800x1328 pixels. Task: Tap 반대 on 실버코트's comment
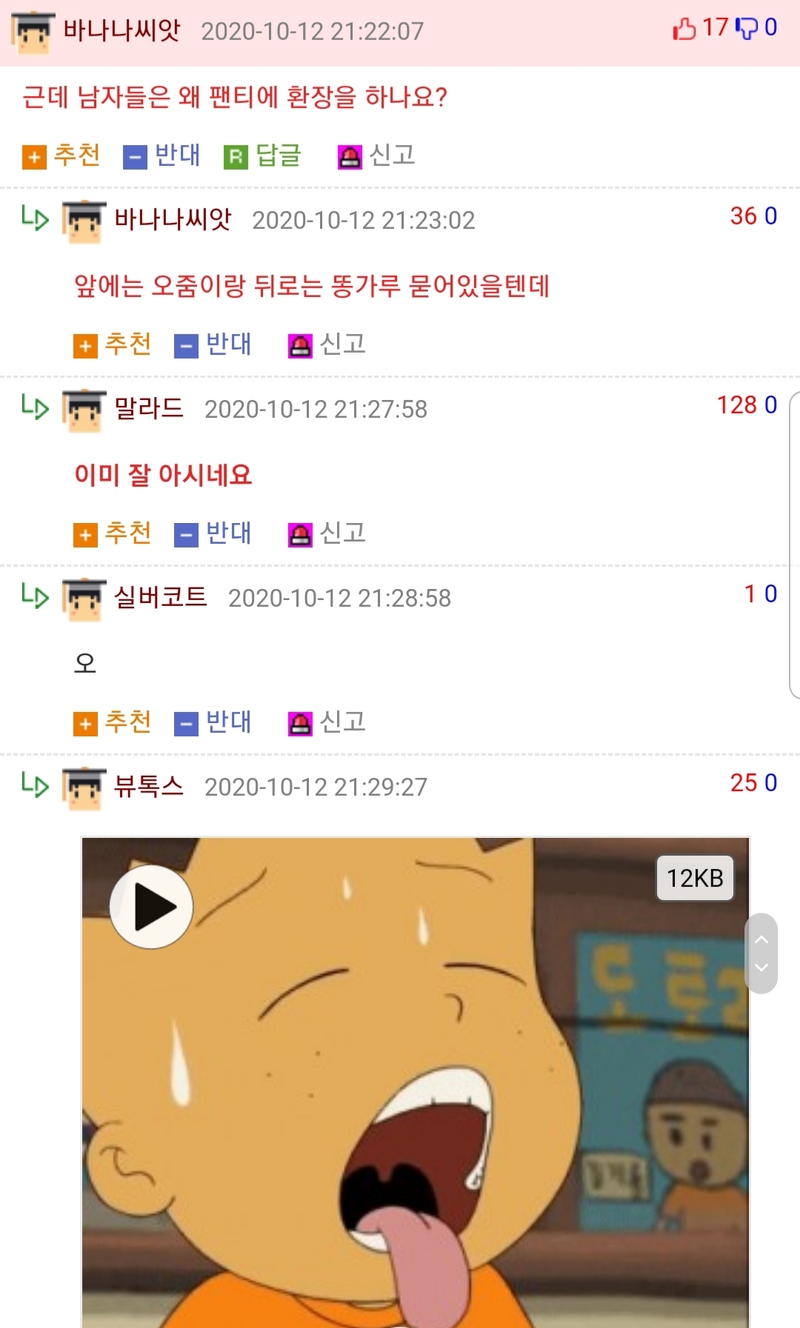(213, 723)
